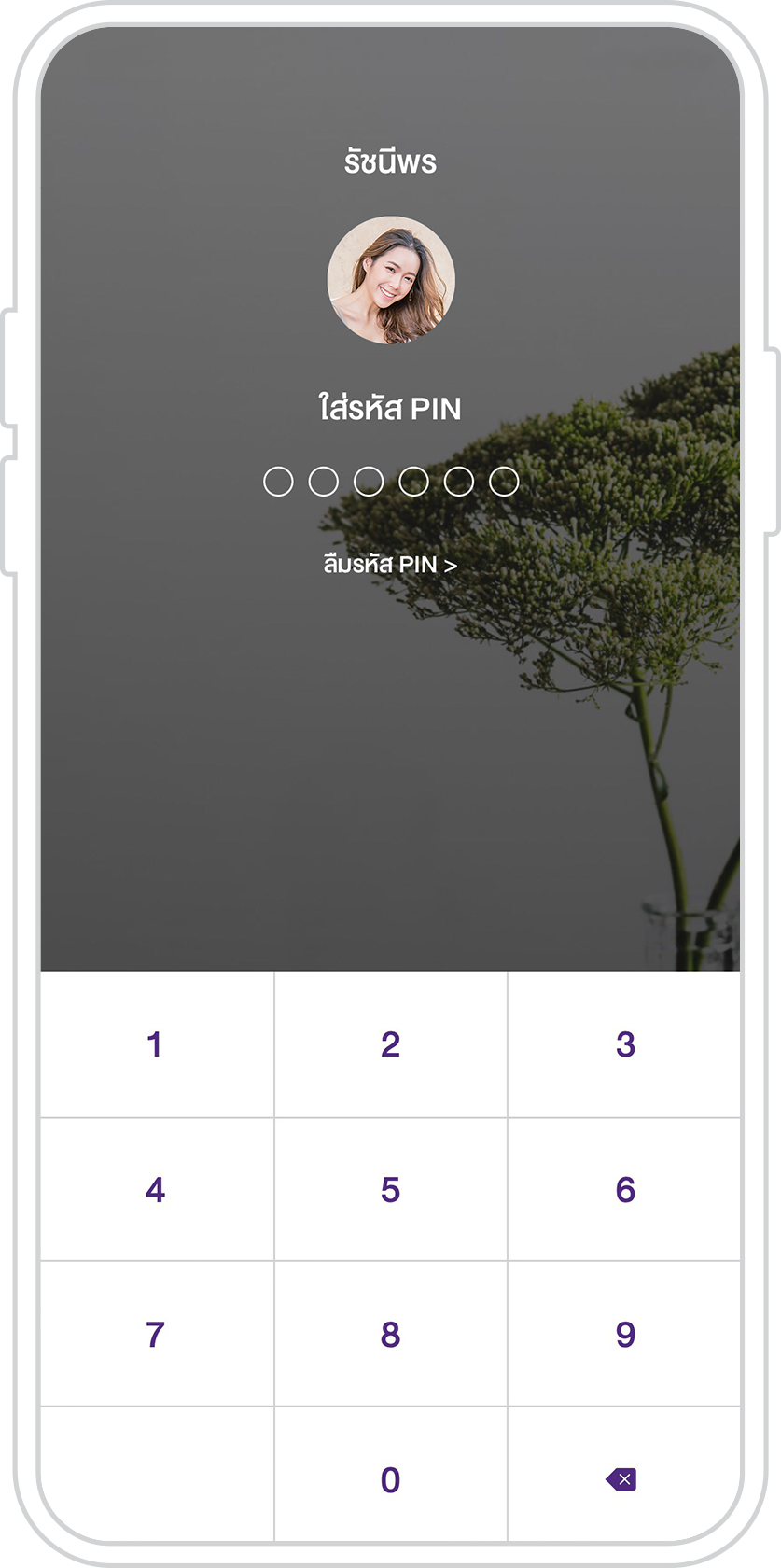Screen dimensions: 781x1568
Task: Tap the forgot PIN link
Action: (x=390, y=565)
